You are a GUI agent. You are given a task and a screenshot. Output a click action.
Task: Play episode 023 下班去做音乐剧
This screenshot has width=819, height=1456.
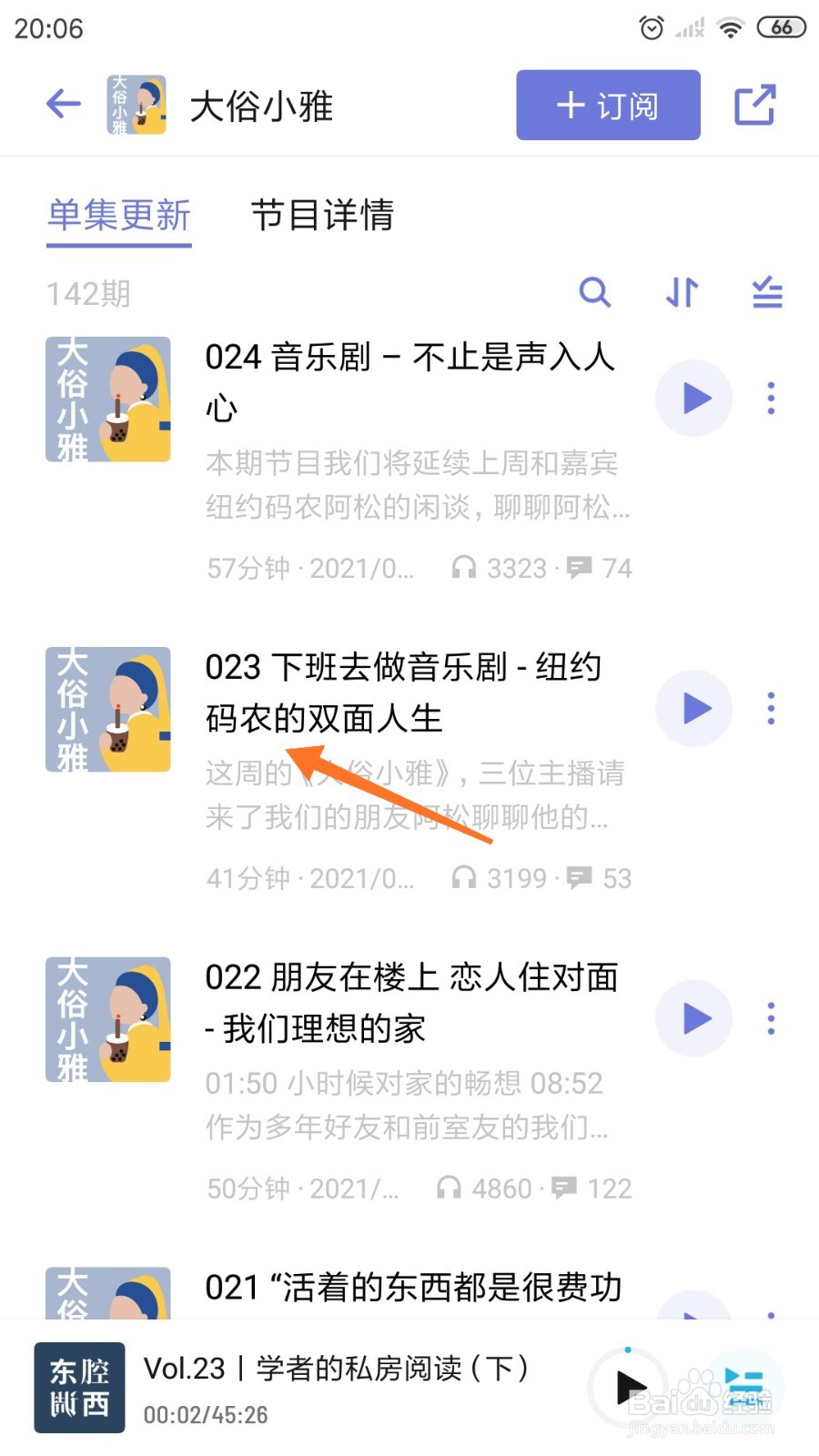[x=693, y=708]
